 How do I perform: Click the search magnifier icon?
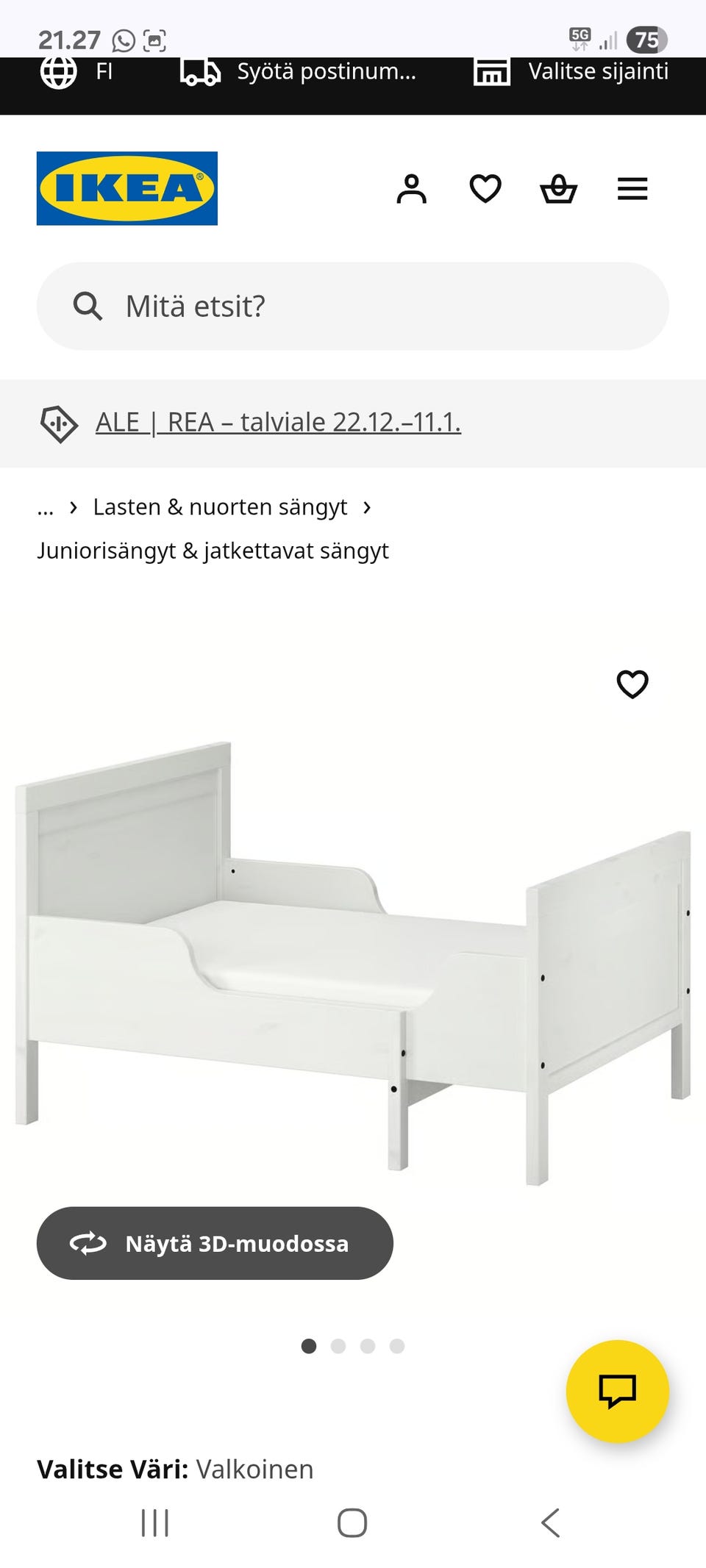tap(88, 307)
